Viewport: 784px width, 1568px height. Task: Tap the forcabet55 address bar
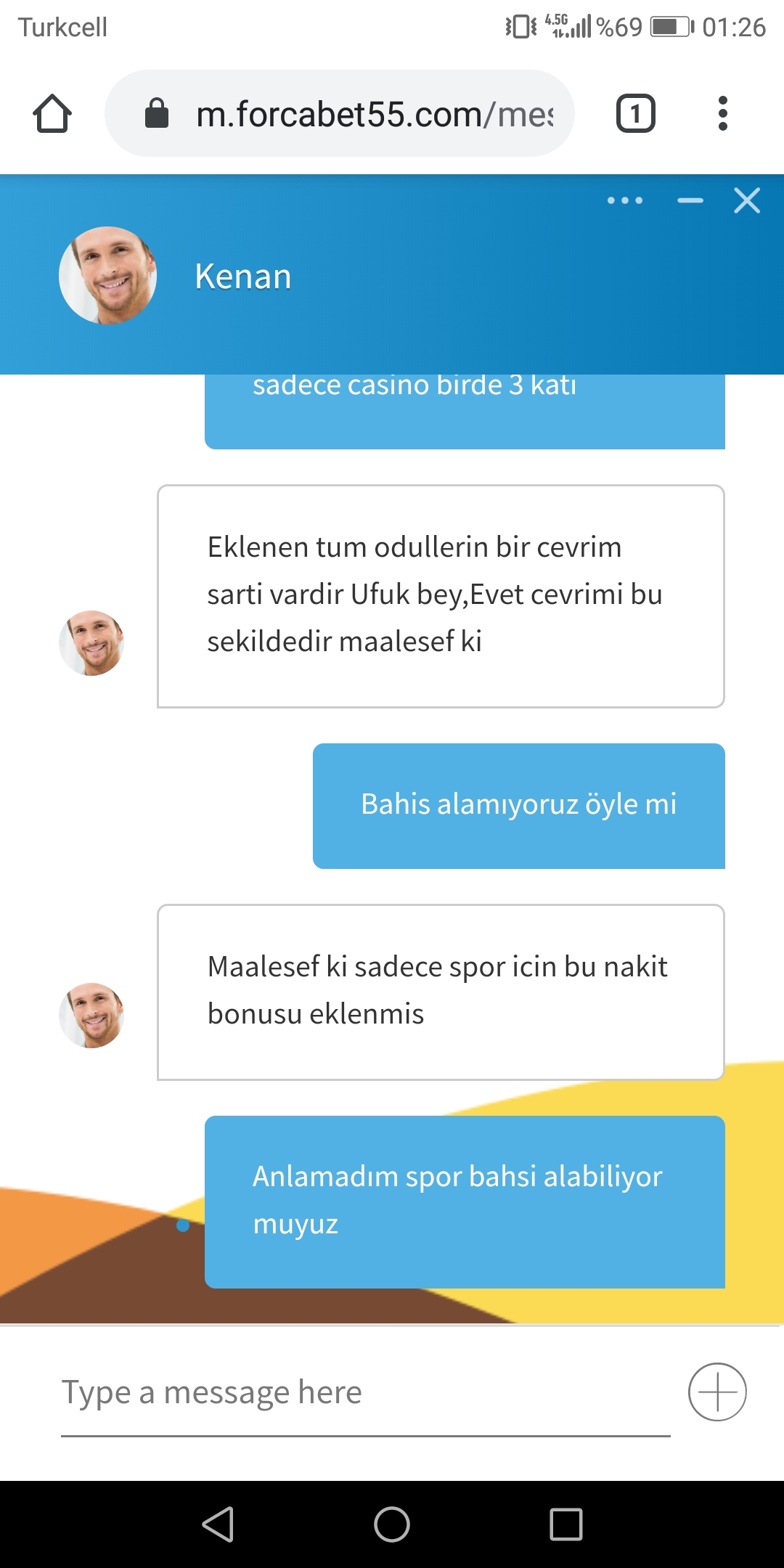pyautogui.click(x=340, y=113)
